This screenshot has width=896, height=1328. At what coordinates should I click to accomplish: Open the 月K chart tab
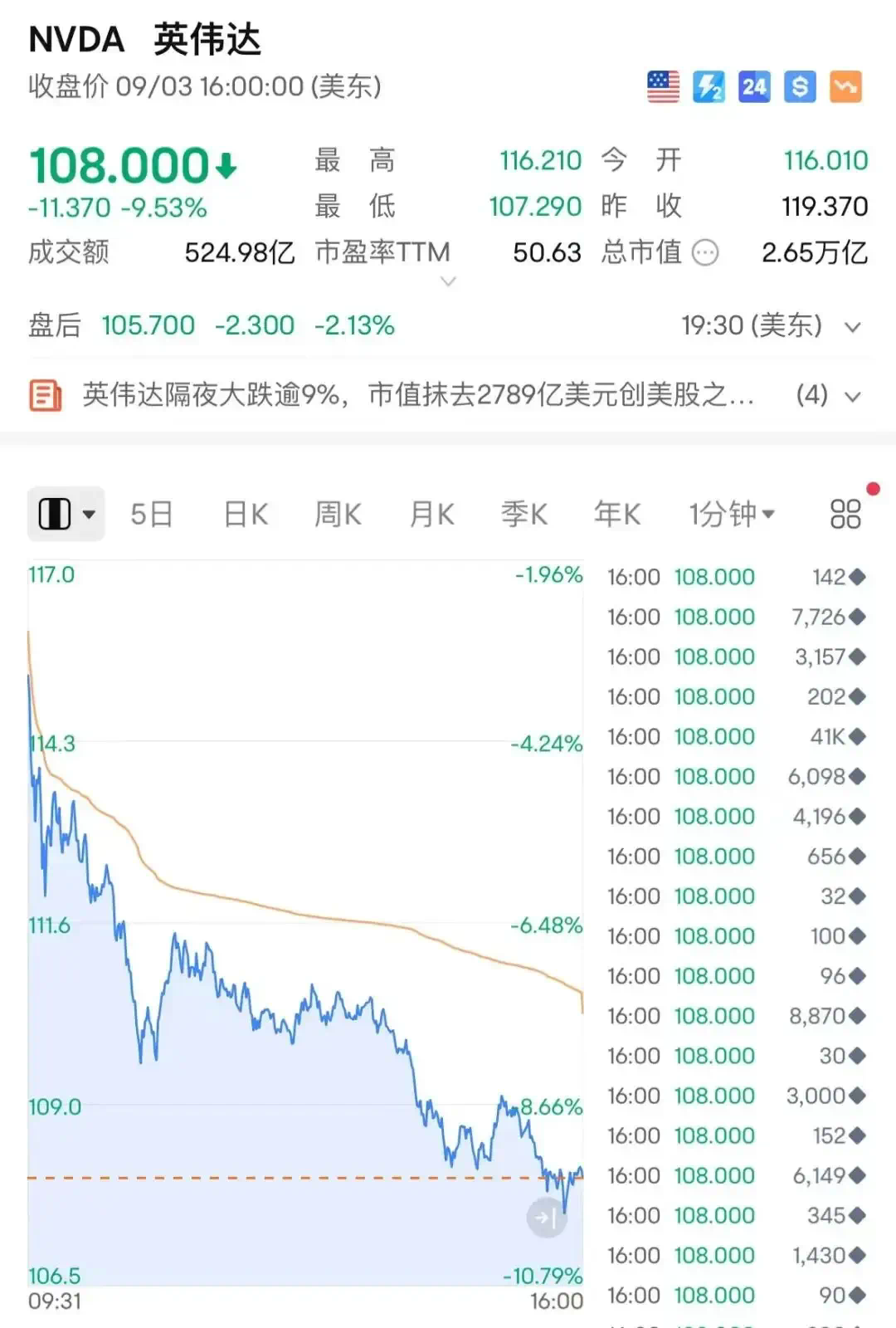pos(431,515)
